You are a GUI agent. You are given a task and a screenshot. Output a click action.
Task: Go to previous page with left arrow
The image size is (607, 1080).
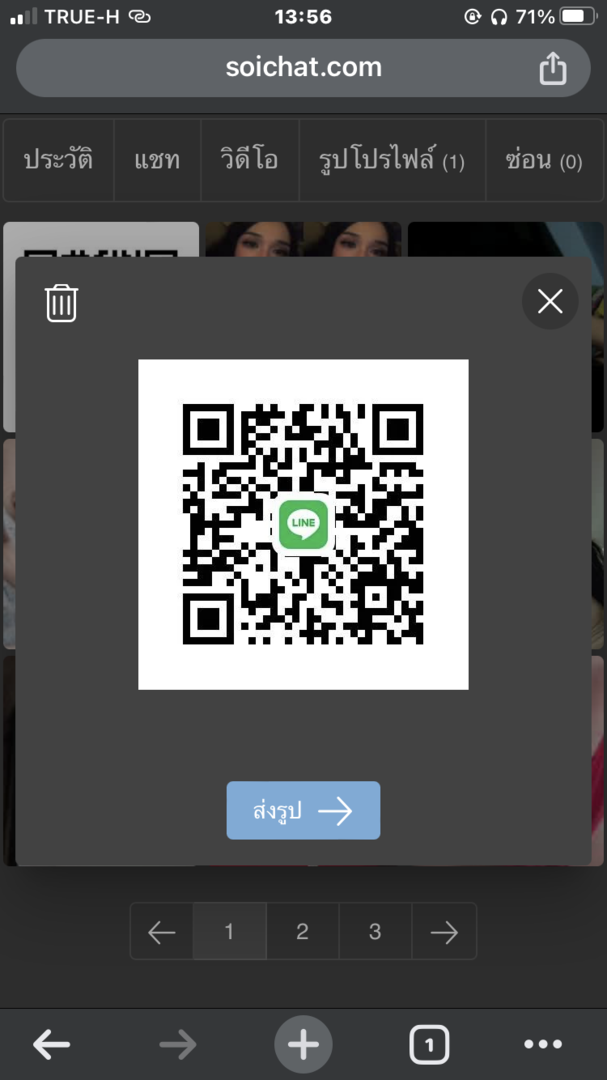point(162,931)
